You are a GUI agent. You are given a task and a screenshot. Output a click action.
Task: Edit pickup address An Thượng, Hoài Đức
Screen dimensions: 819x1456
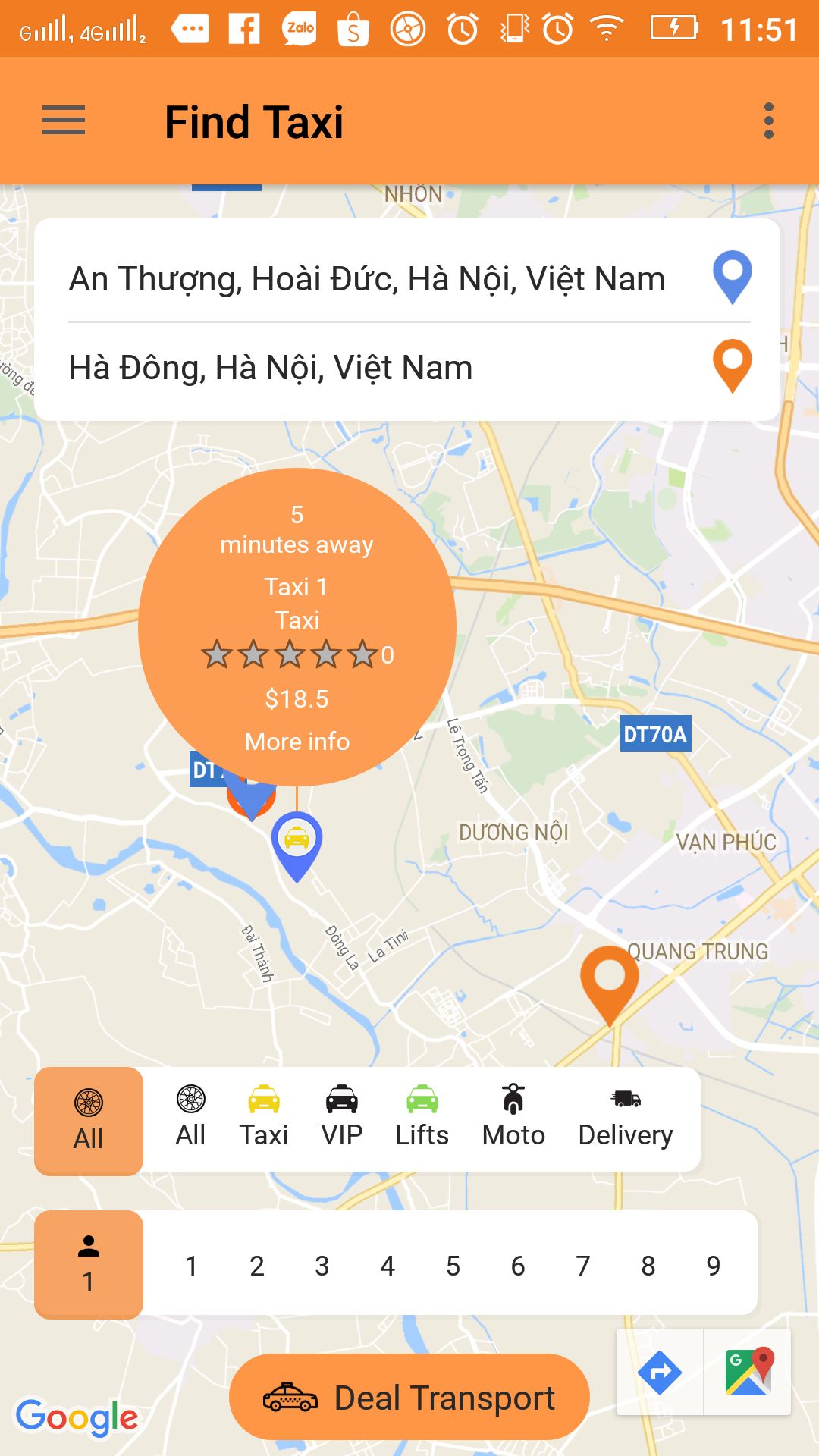(x=367, y=278)
